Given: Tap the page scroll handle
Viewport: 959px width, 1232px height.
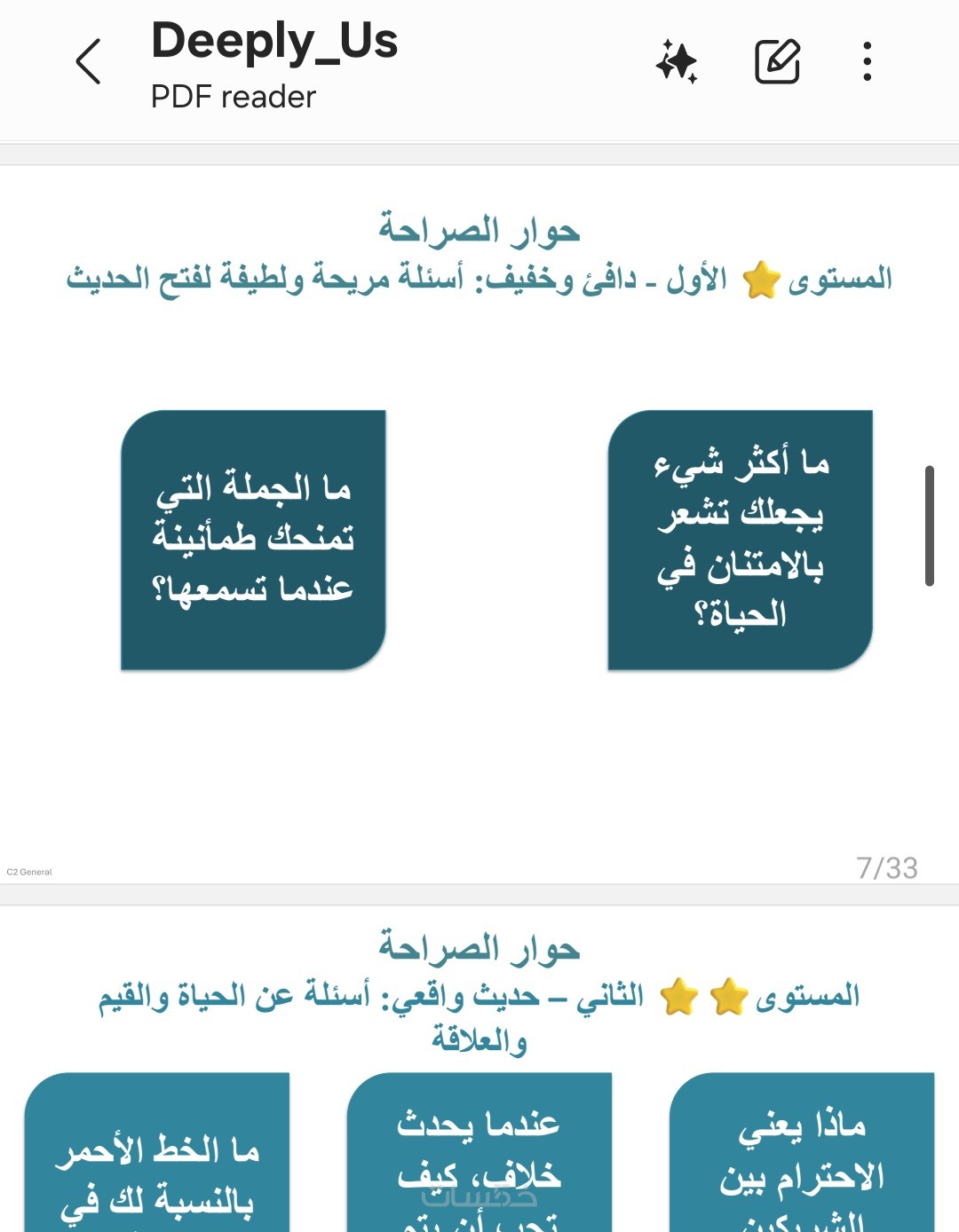Looking at the screenshot, I should click(929, 525).
